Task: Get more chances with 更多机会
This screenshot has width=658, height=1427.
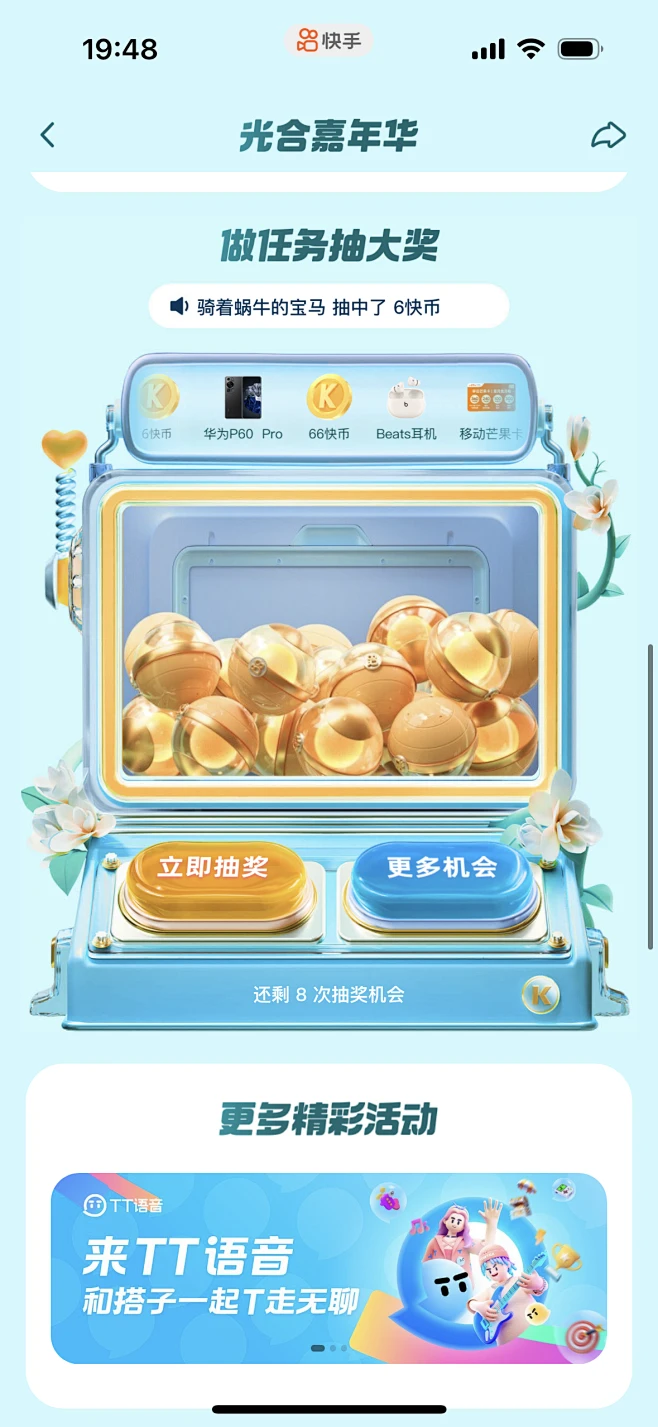Action: click(442, 867)
